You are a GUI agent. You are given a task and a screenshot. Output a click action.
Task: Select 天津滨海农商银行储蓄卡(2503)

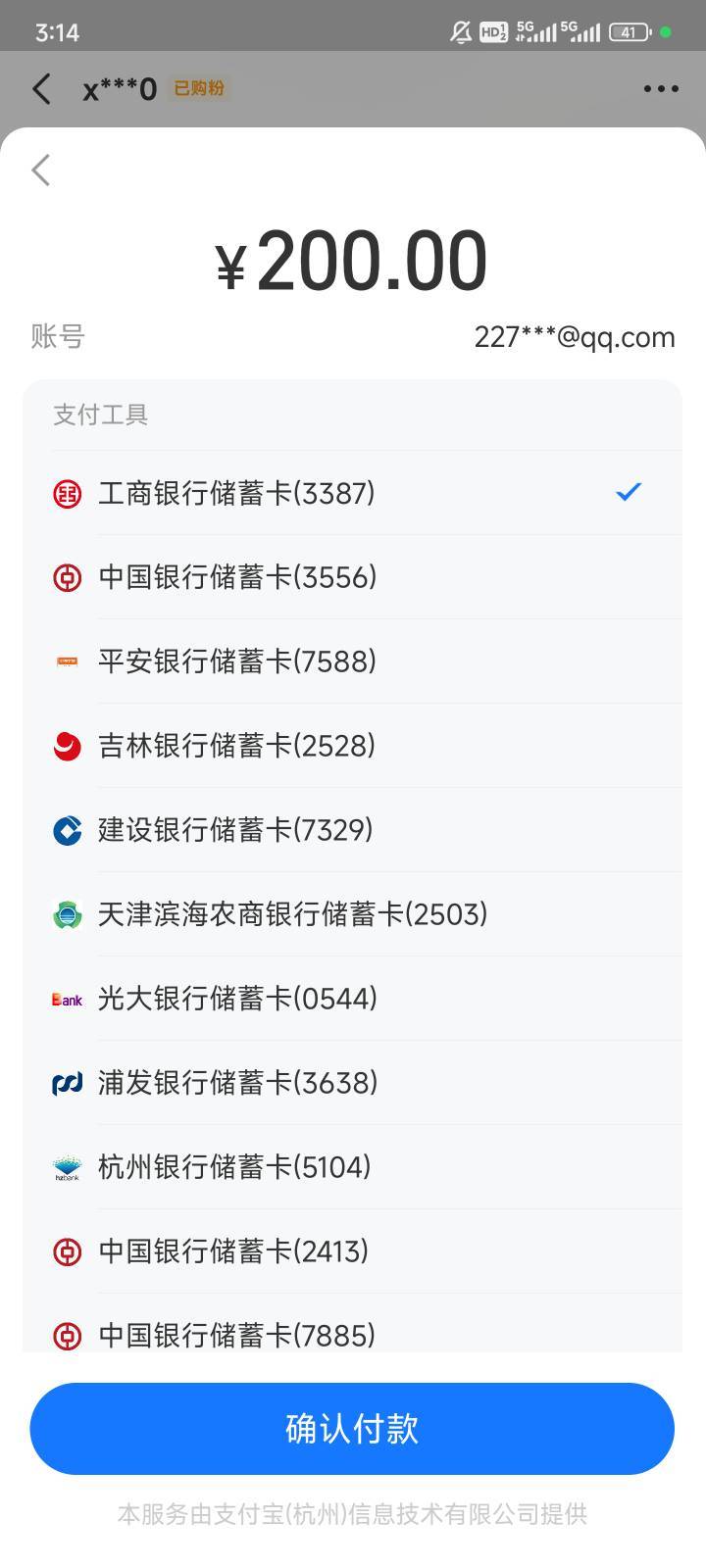(x=353, y=914)
